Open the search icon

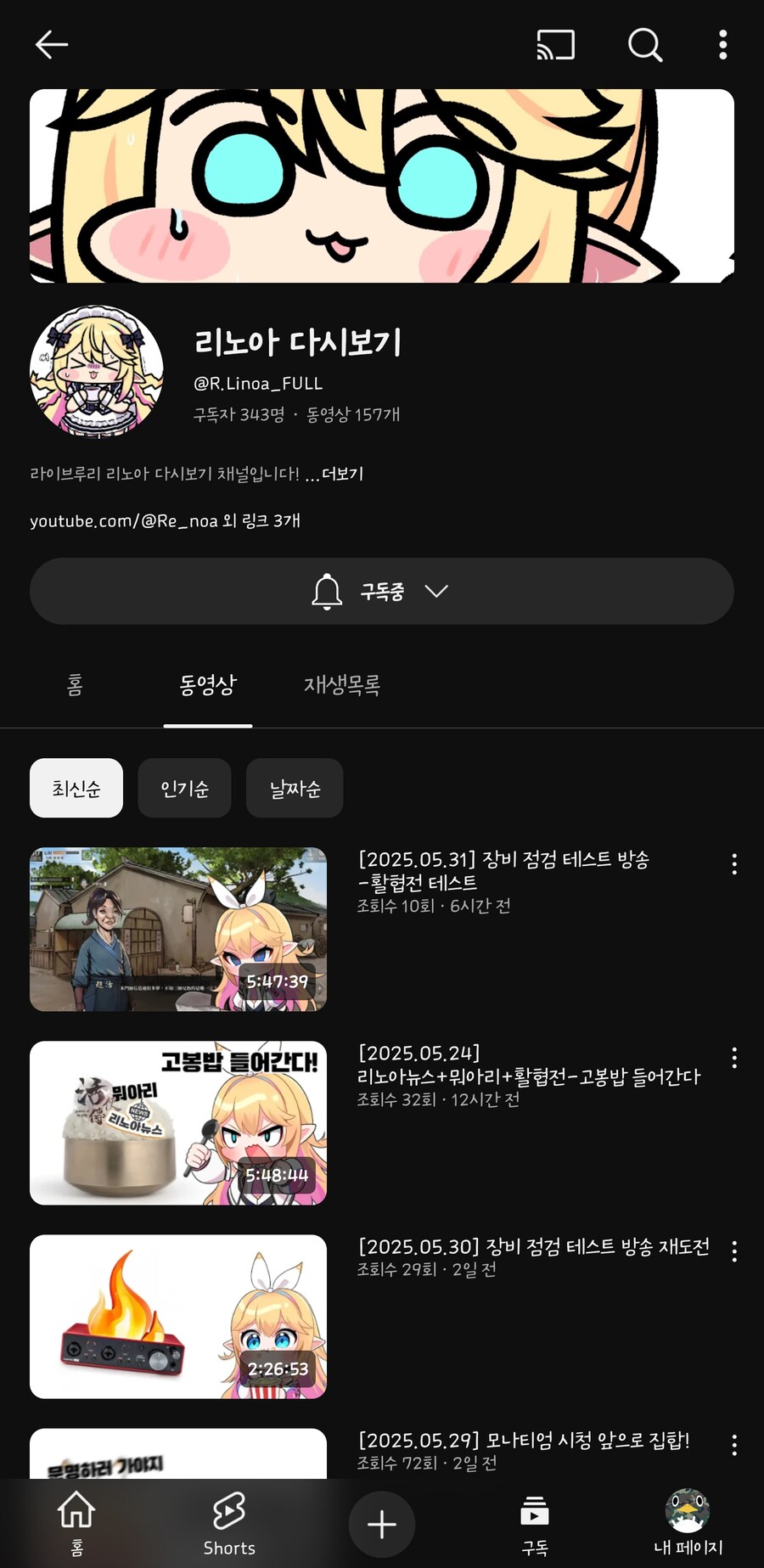[645, 46]
